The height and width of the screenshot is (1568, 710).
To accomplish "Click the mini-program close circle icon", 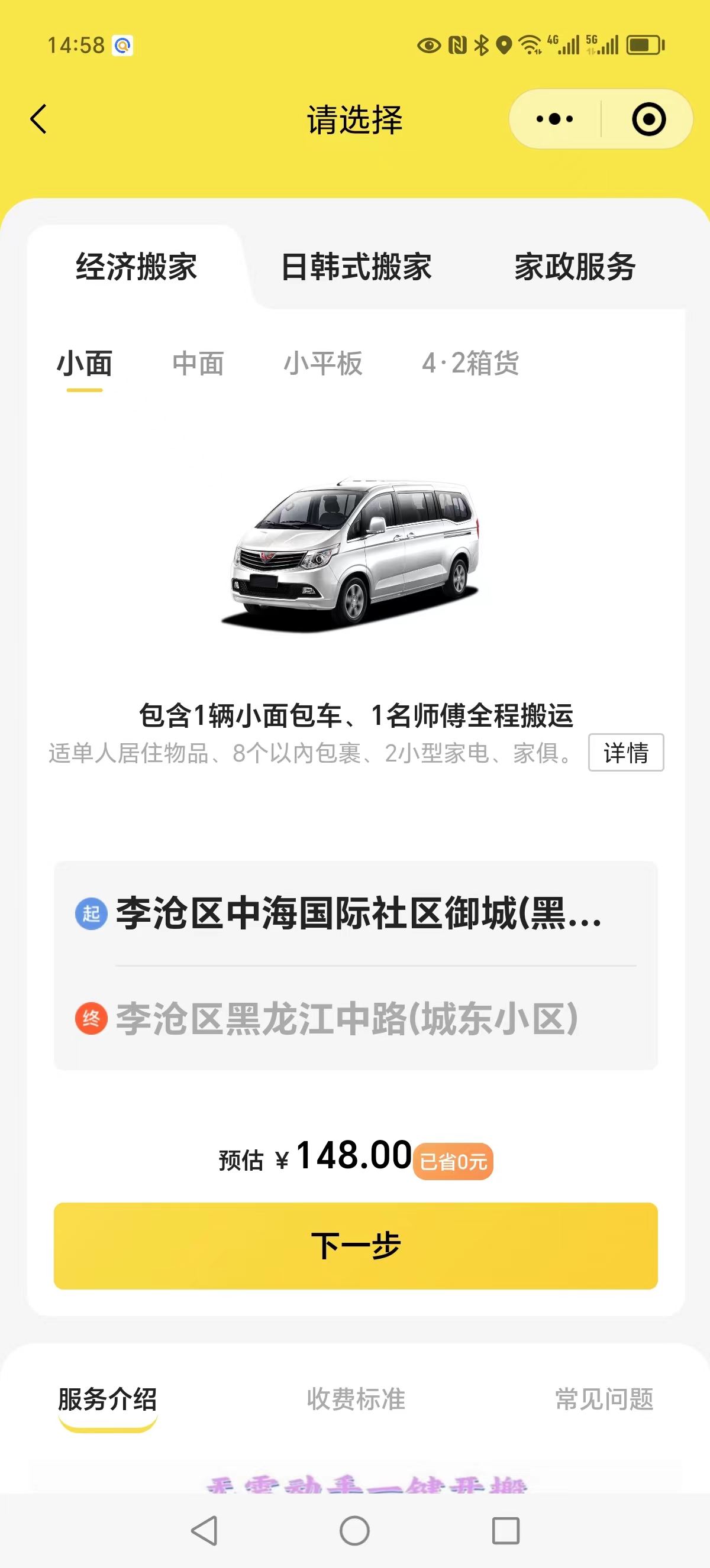I will (x=648, y=119).
